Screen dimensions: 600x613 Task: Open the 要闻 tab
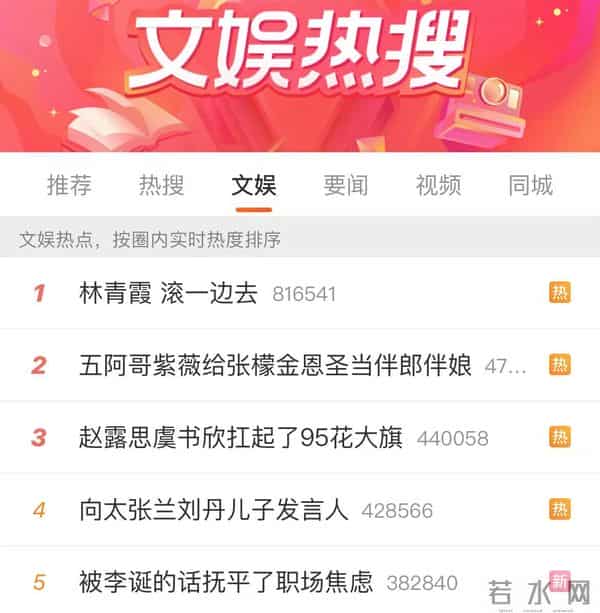point(346,185)
